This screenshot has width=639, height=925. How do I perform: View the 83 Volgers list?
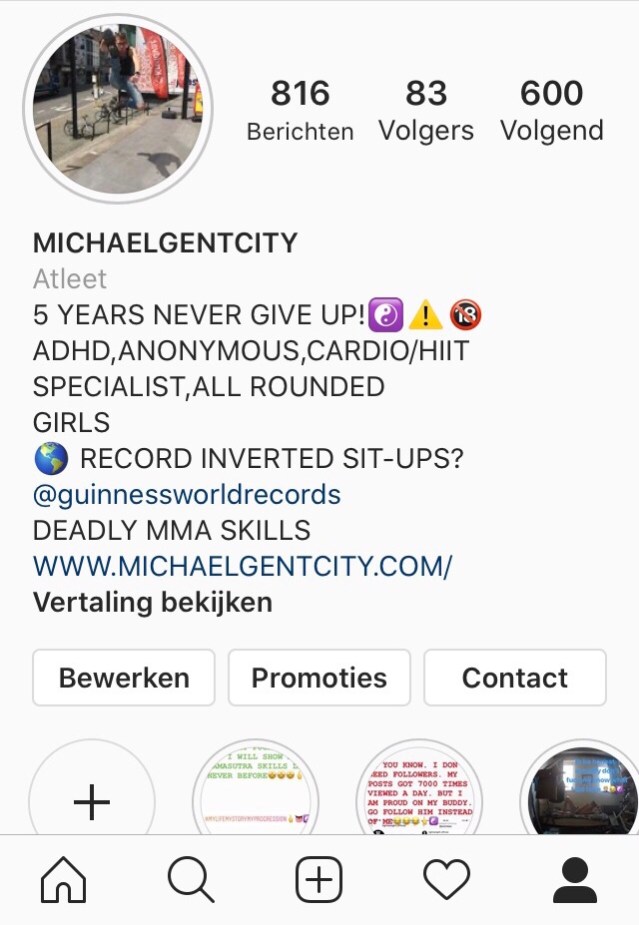(426, 110)
